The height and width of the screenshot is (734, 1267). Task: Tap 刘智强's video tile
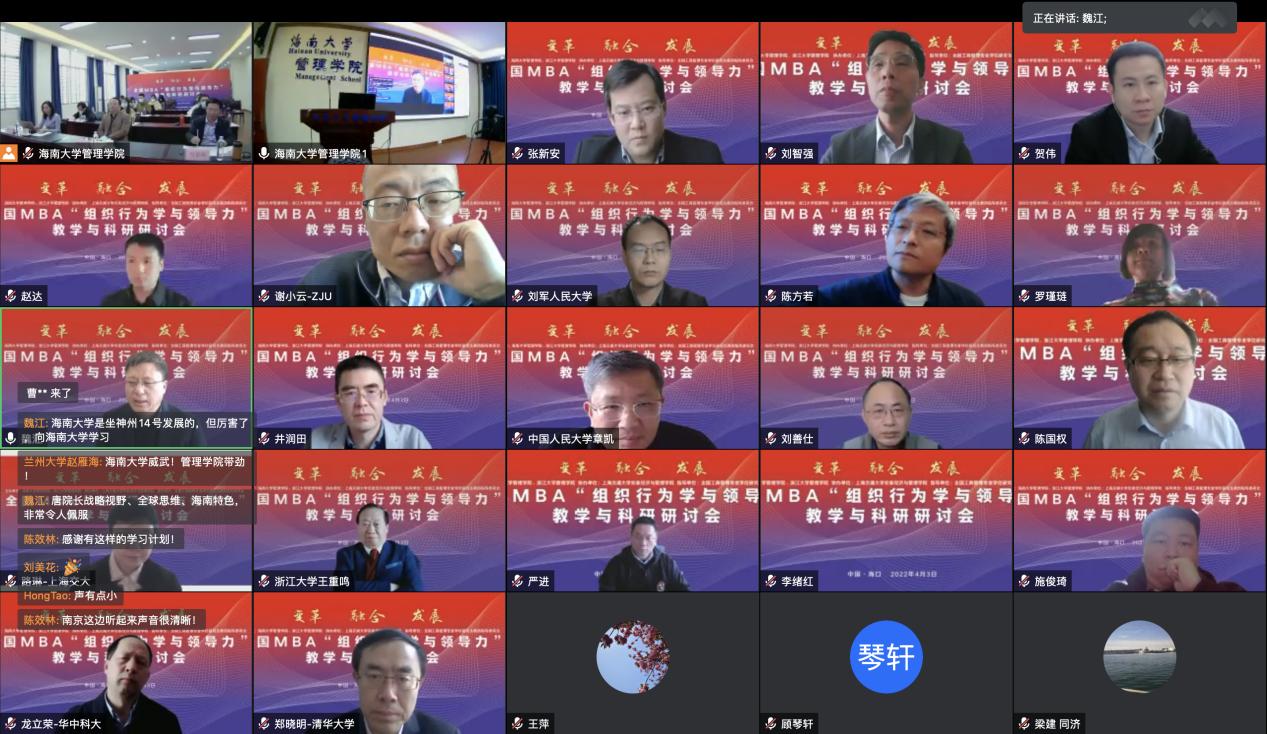pyautogui.click(x=886, y=92)
